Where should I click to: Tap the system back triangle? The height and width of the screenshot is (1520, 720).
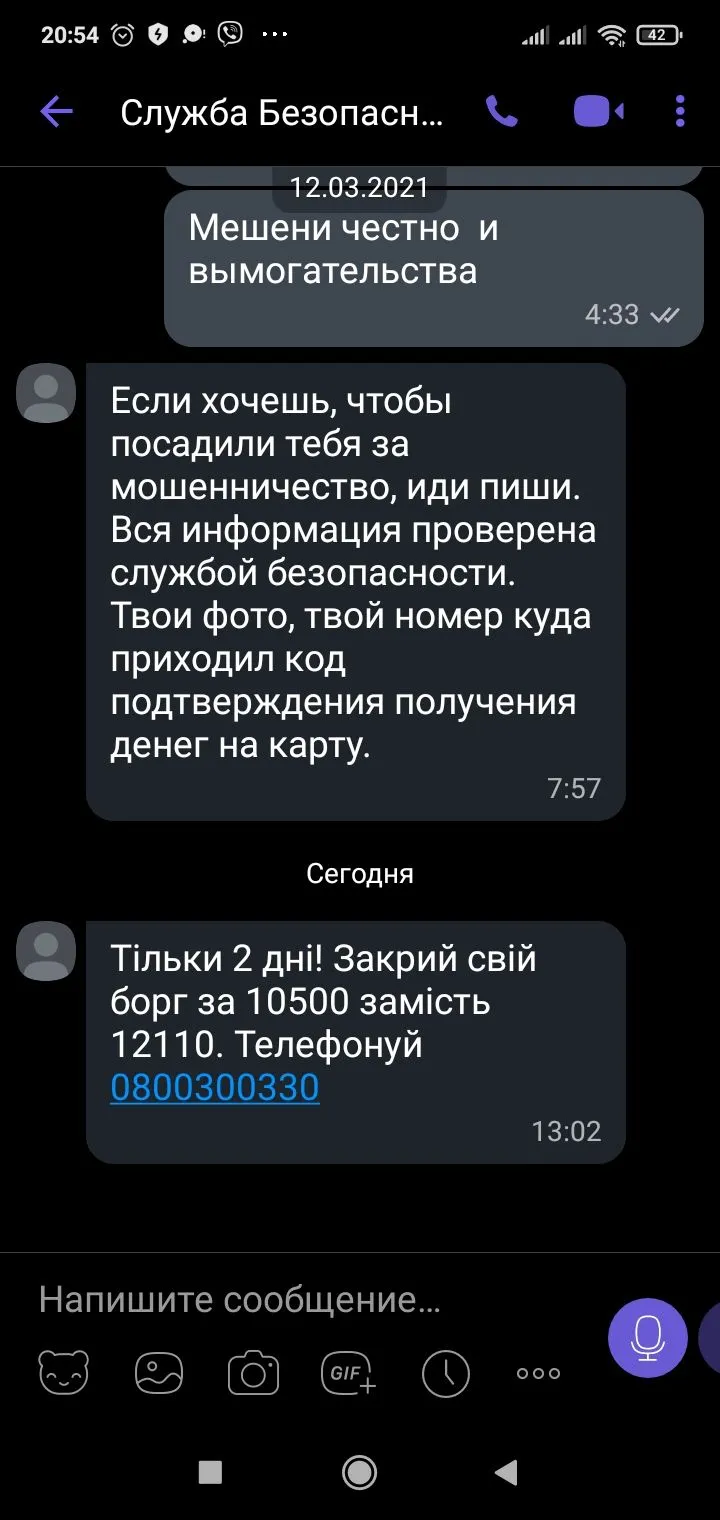coord(507,1470)
